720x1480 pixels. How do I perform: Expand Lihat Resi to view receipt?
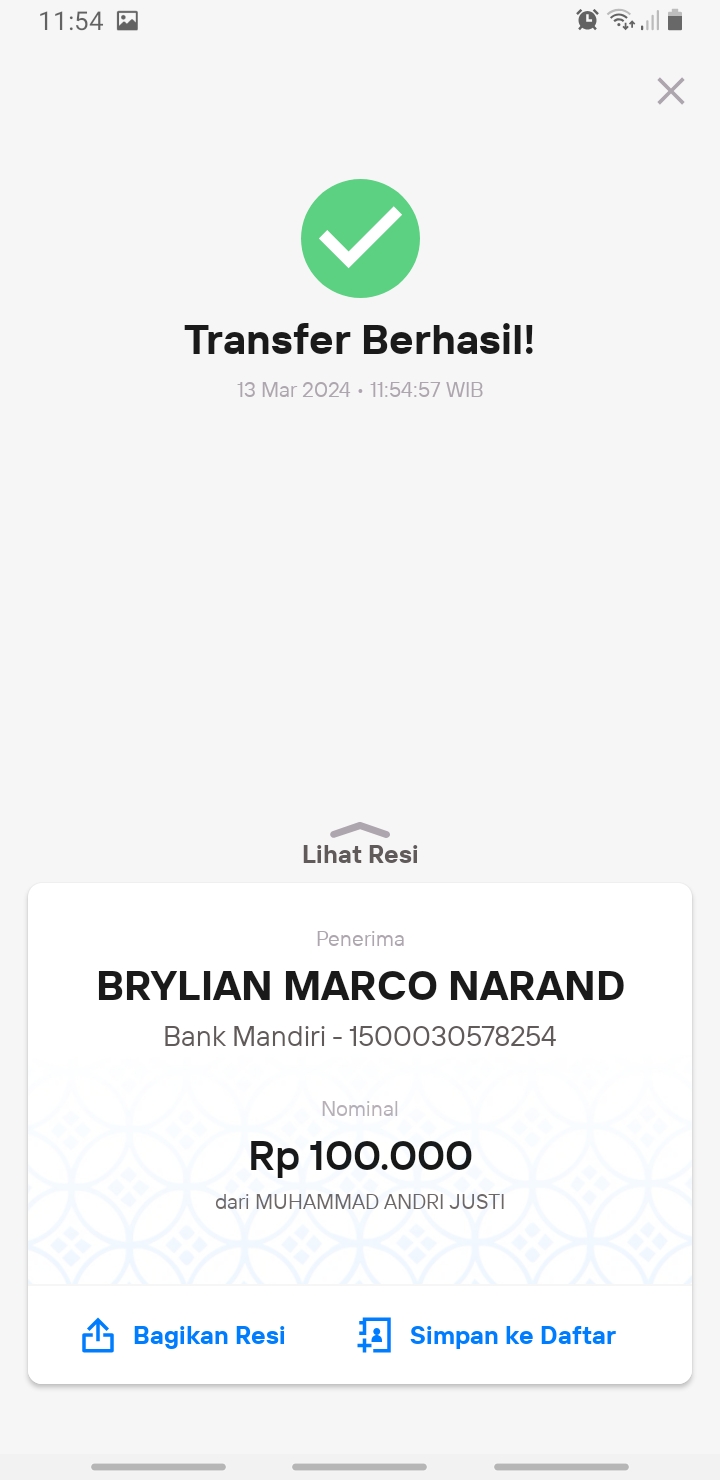[x=360, y=844]
